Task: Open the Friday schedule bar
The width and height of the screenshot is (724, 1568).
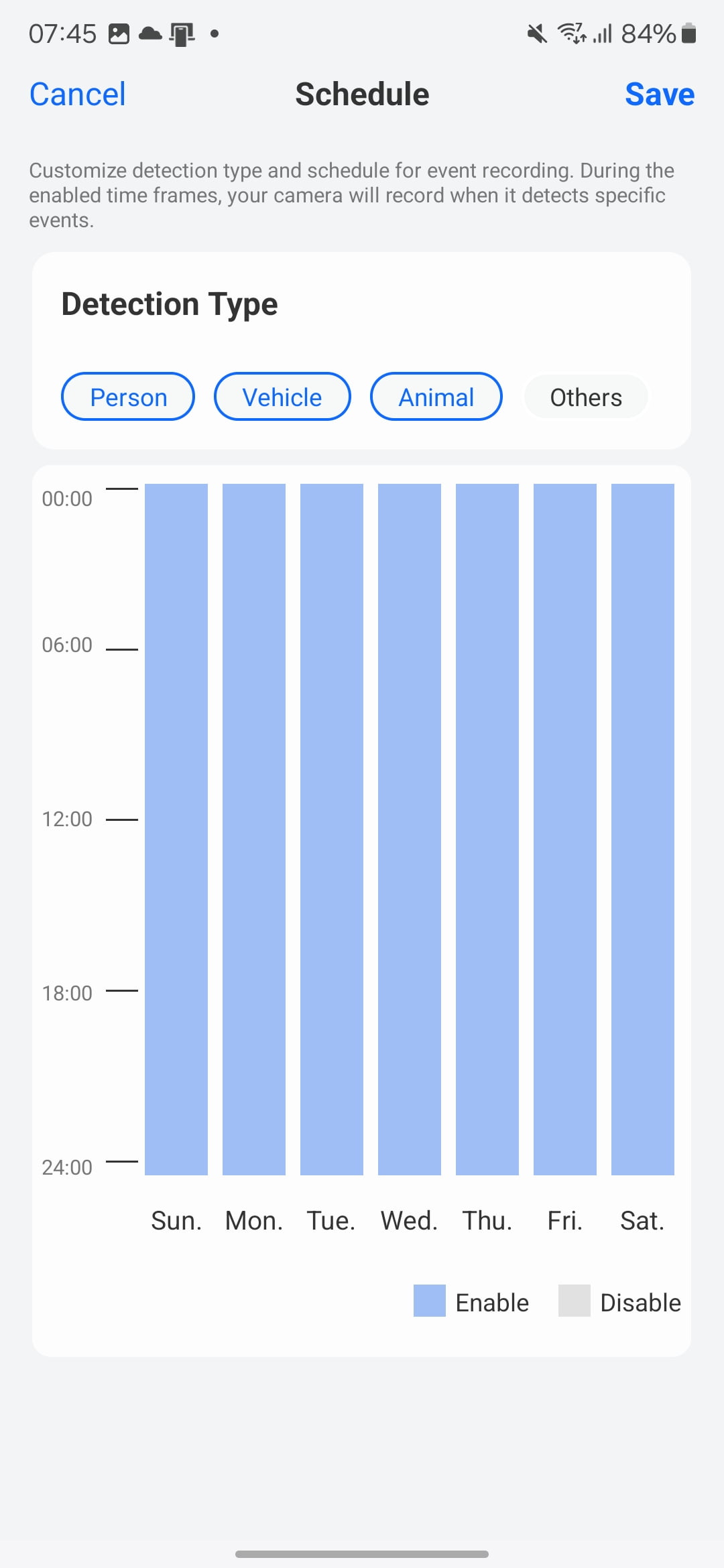Action: tap(565, 829)
